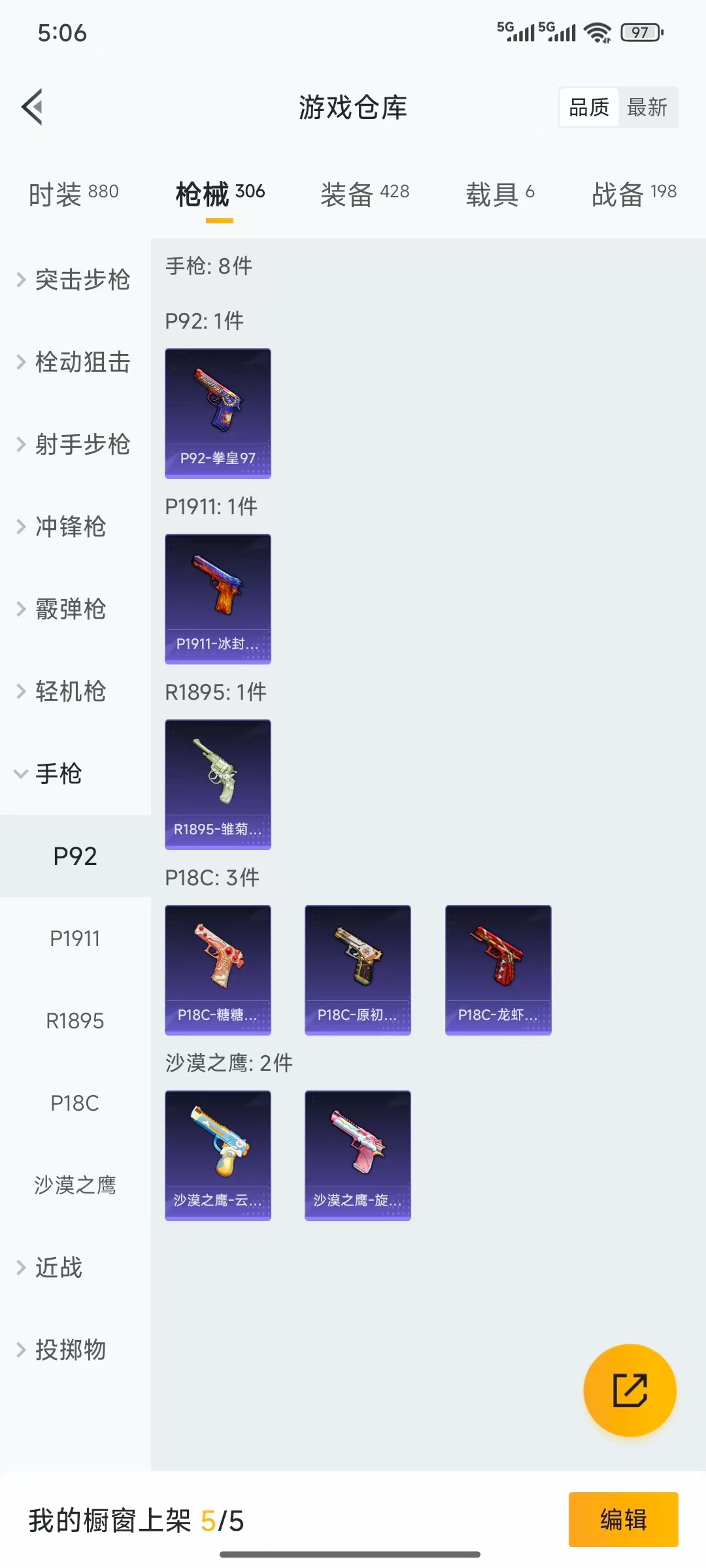
Task: Select P1911 in the sidebar
Action: coord(75,938)
